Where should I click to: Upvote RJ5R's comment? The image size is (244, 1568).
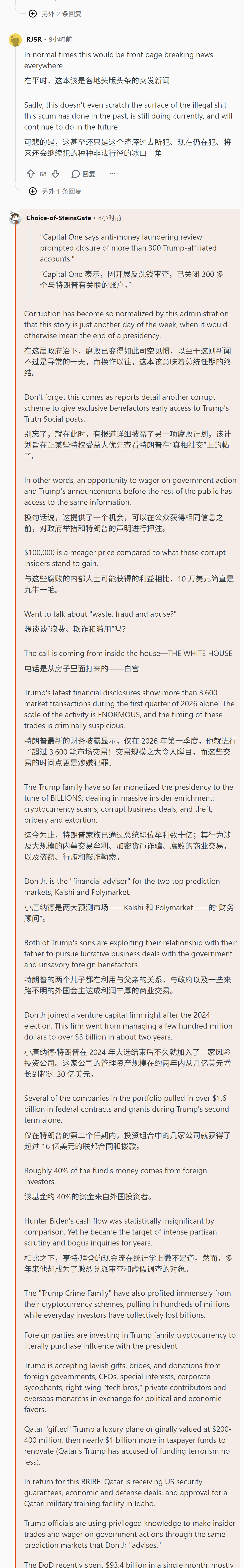(x=30, y=174)
